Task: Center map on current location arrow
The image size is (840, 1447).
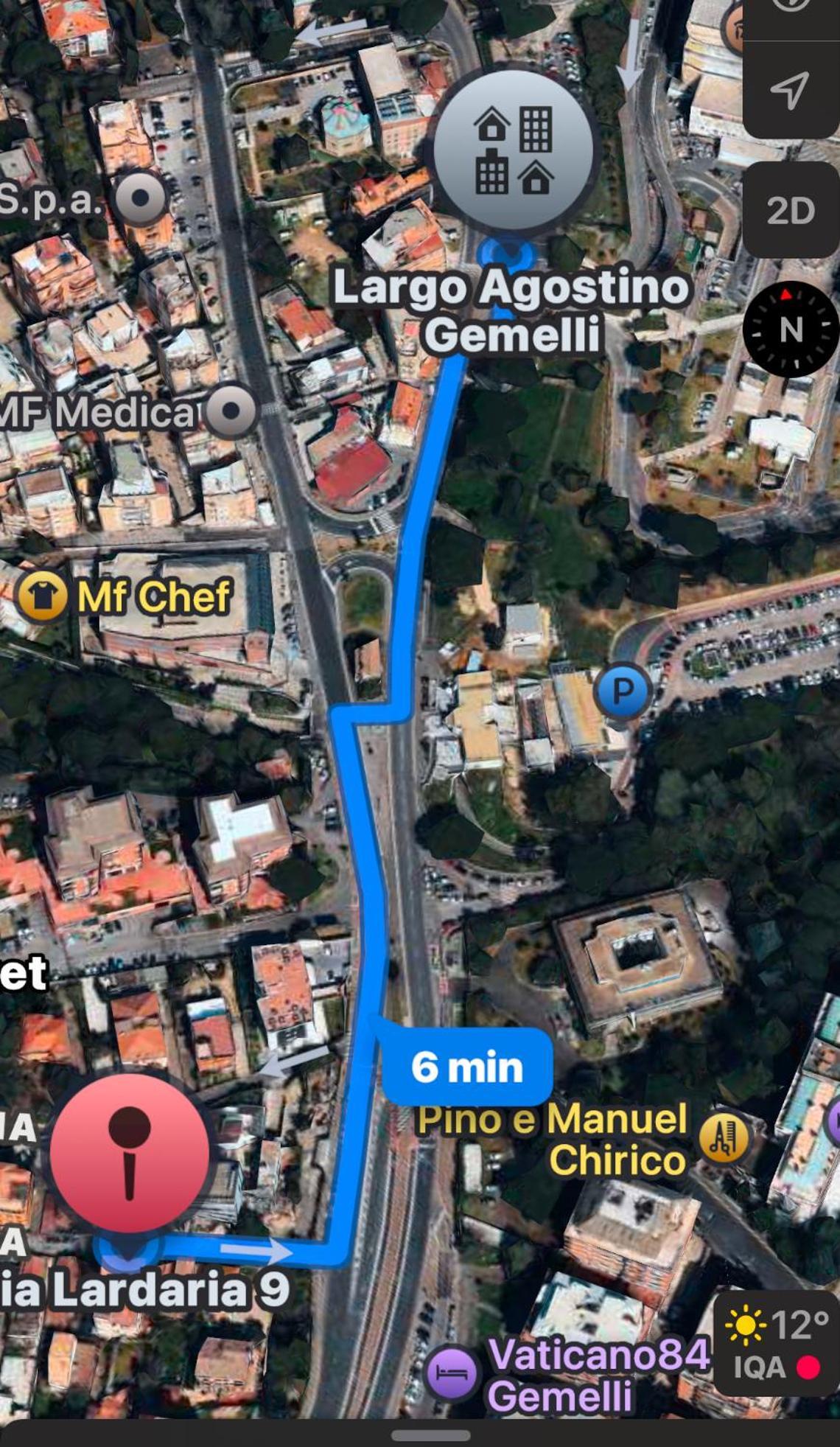Action: point(789,90)
